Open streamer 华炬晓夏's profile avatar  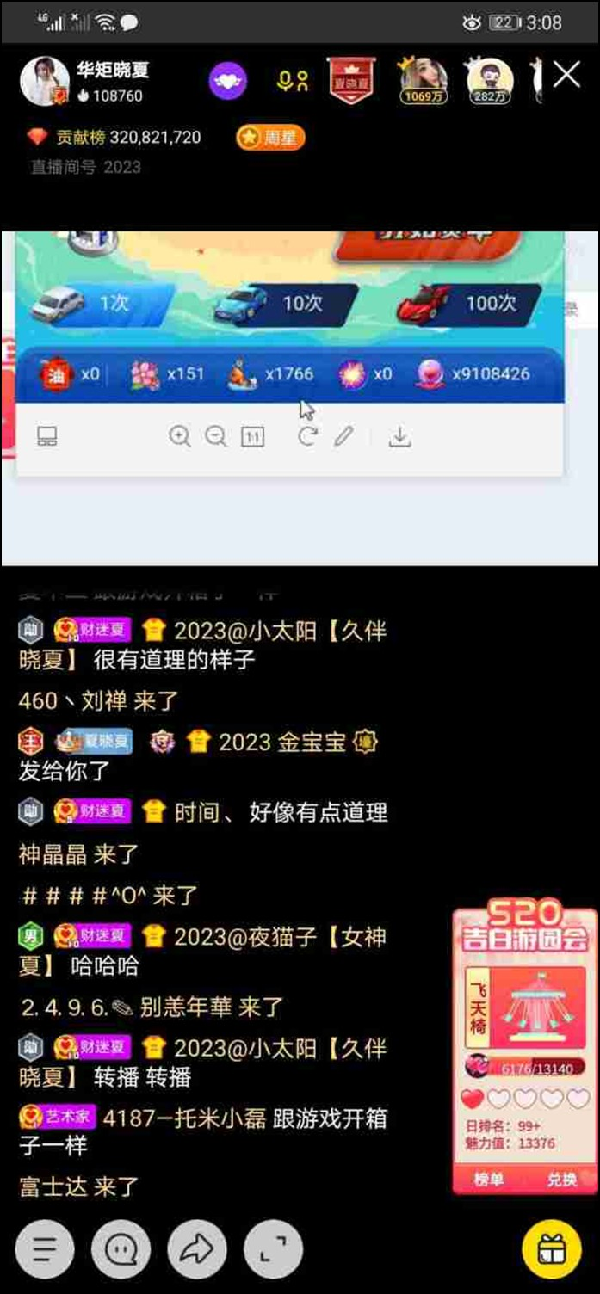click(45, 82)
